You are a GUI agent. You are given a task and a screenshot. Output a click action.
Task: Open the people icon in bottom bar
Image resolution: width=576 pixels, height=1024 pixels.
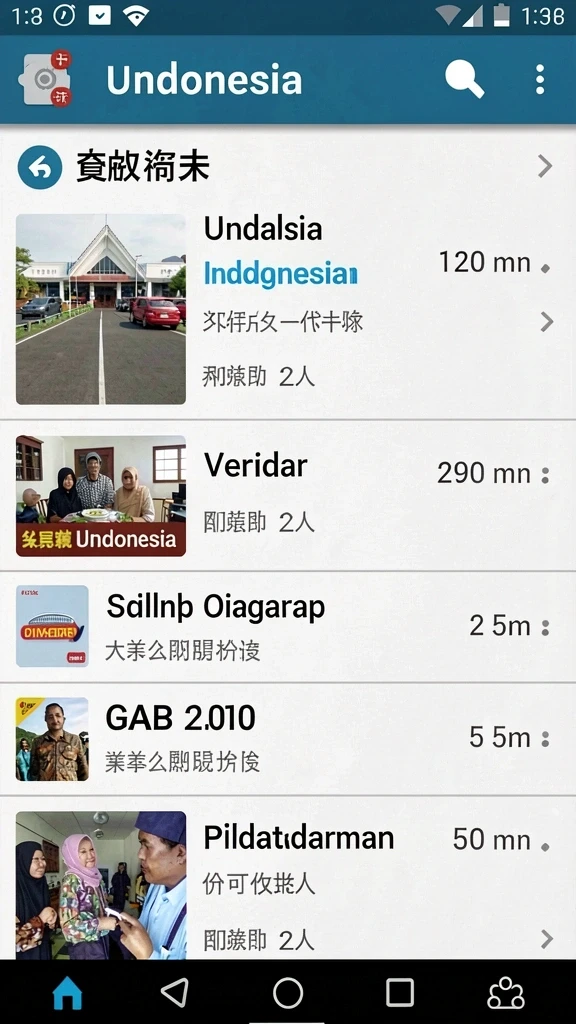tap(506, 993)
